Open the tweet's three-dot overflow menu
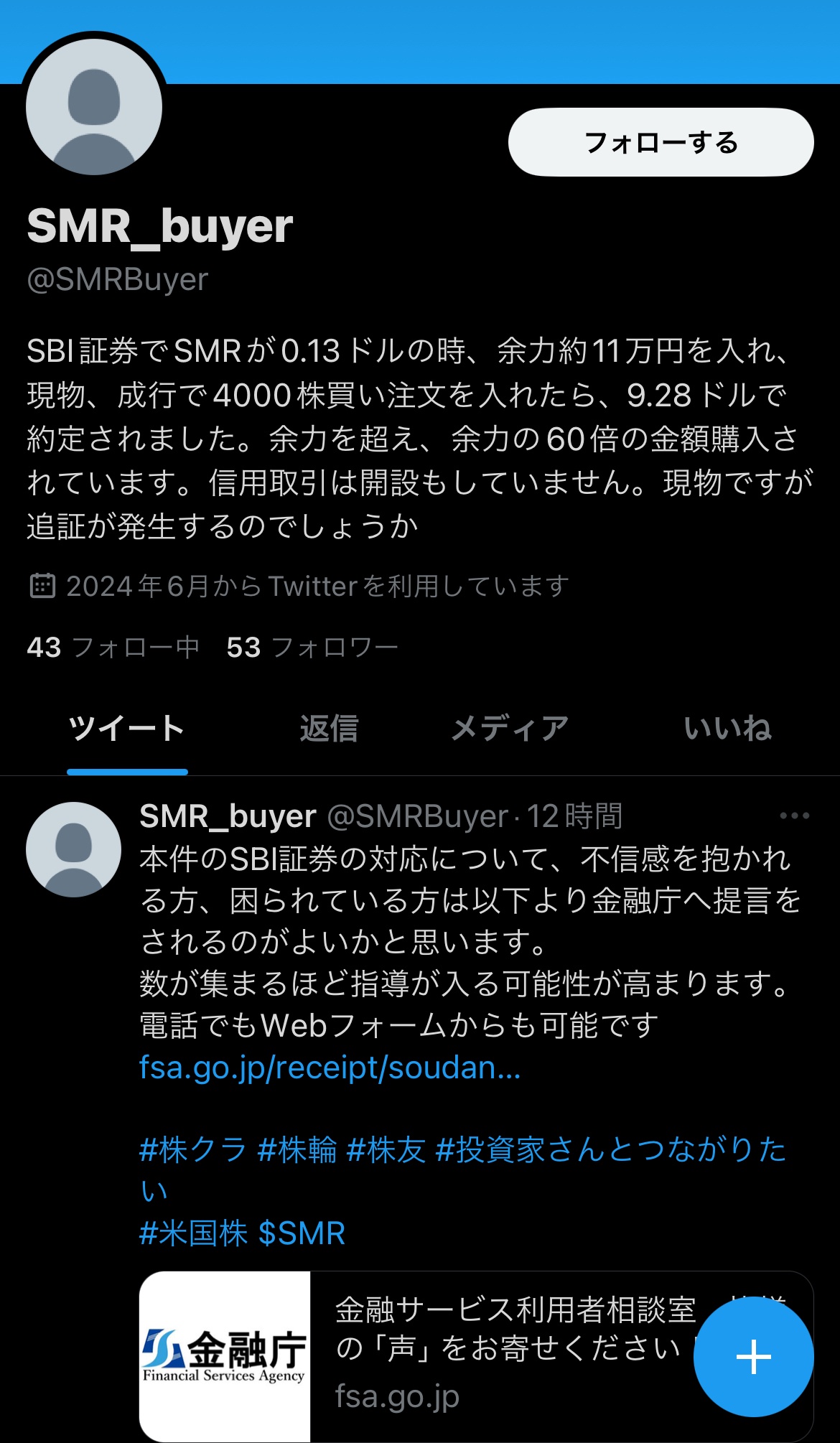840x1443 pixels. [794, 816]
